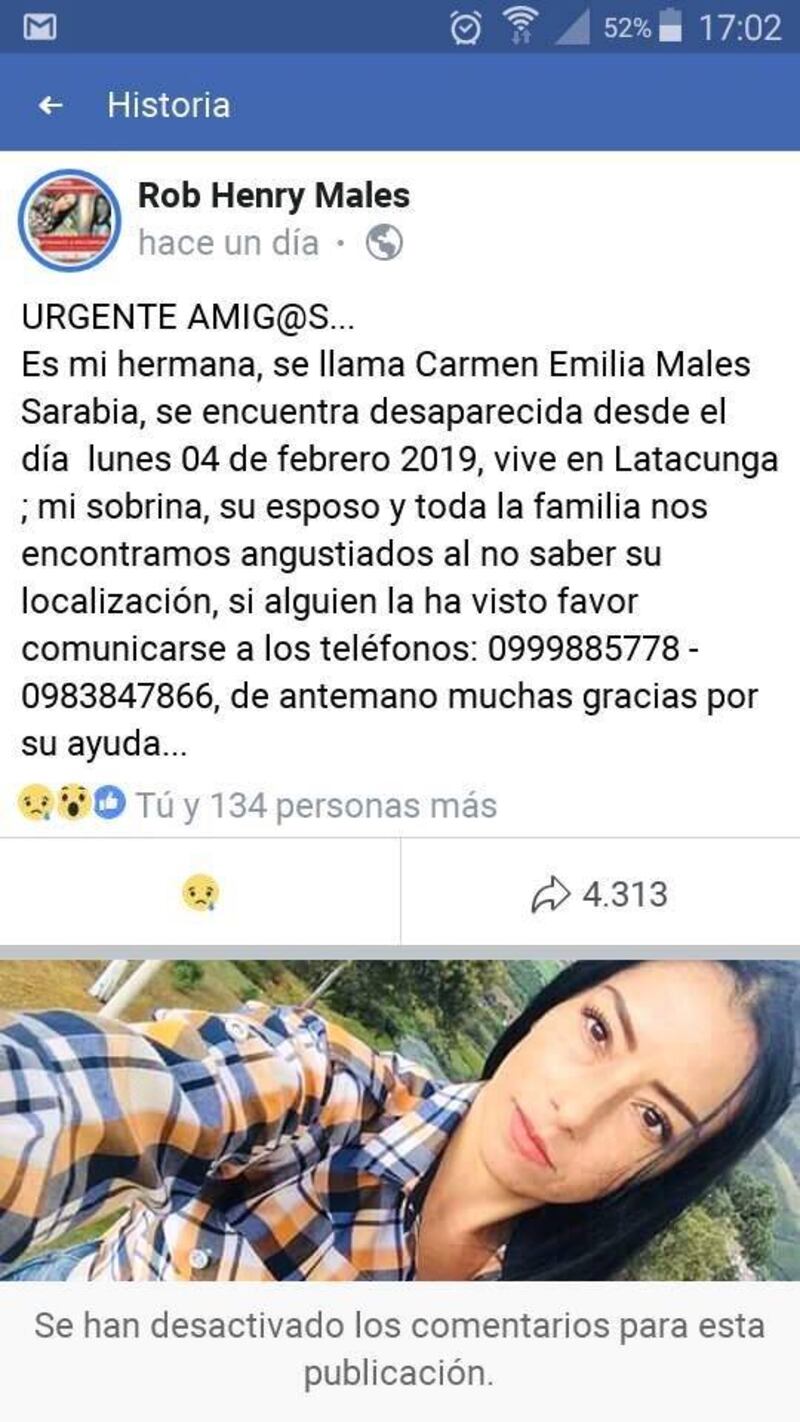This screenshot has width=800, height=1422.
Task: Open the attached photo in the post
Action: click(x=400, y=1120)
